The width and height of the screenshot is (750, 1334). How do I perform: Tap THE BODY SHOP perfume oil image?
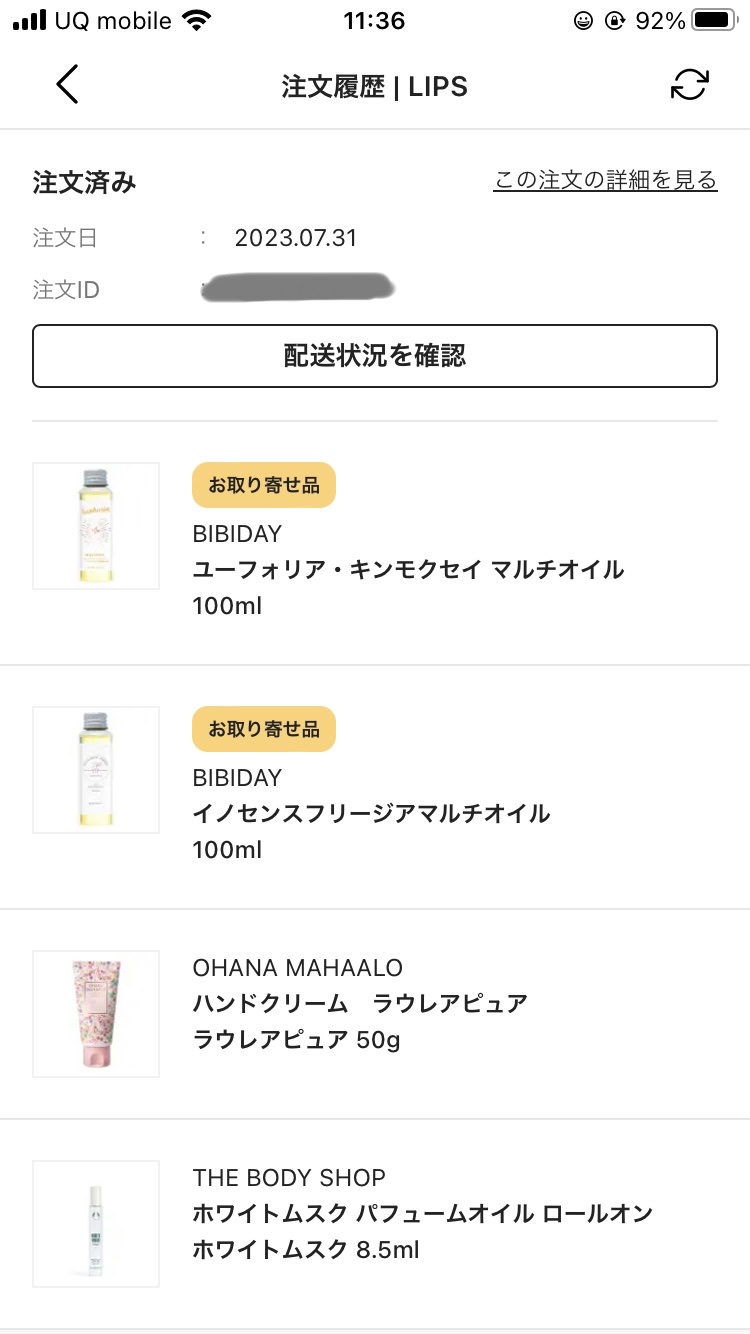[95, 1224]
